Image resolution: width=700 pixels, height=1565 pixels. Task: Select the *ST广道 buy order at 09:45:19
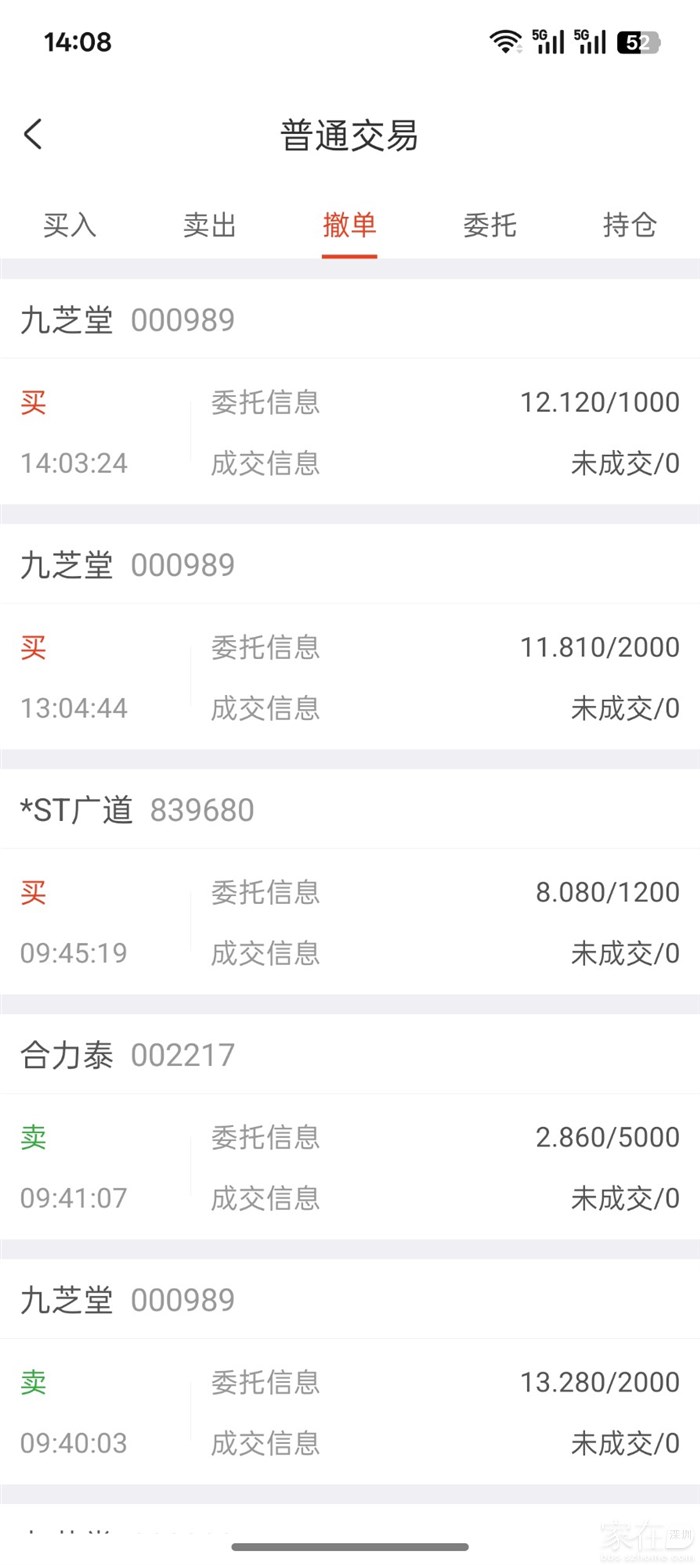click(x=350, y=922)
